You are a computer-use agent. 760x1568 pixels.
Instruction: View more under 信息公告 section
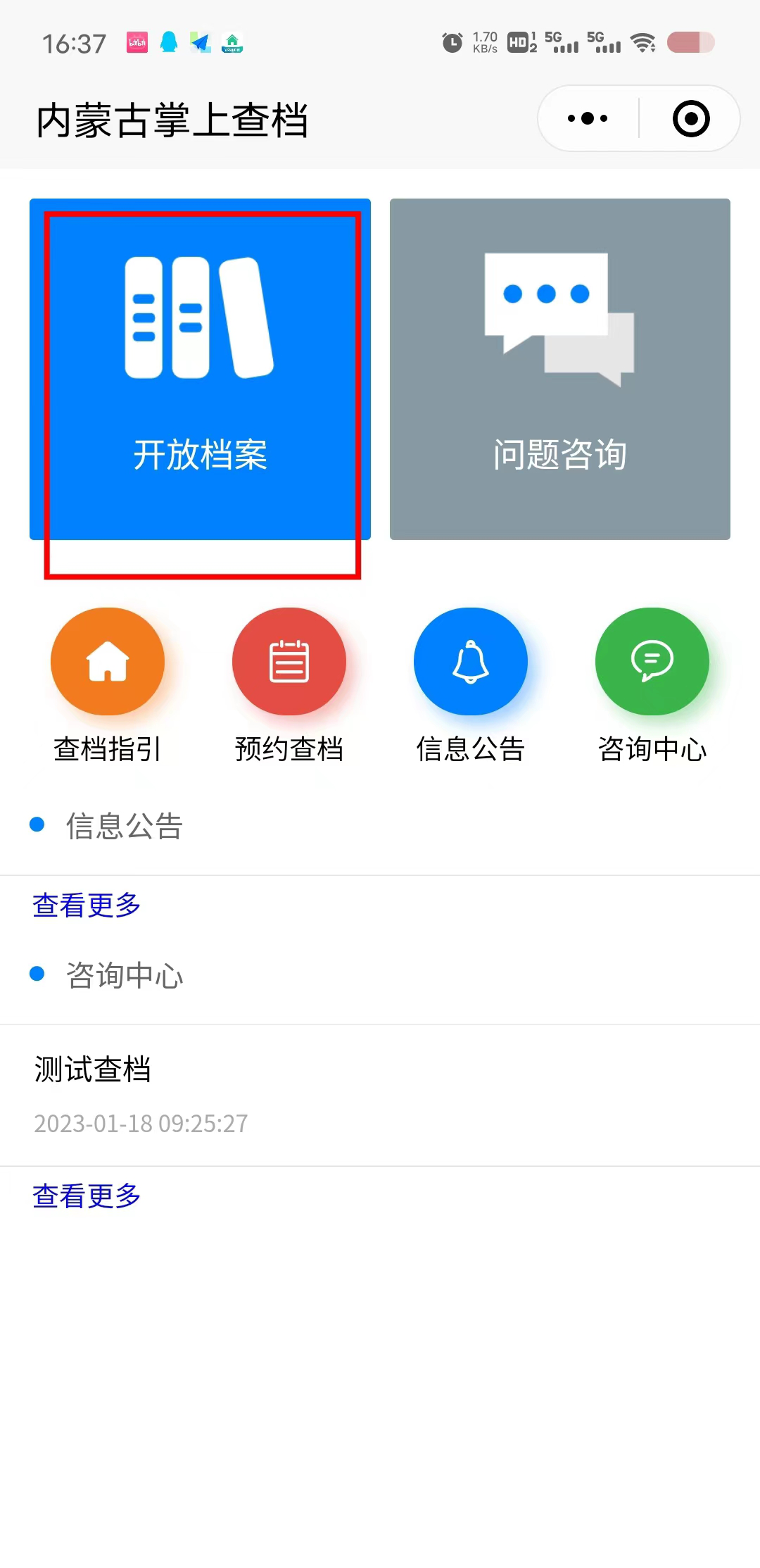coord(87,905)
